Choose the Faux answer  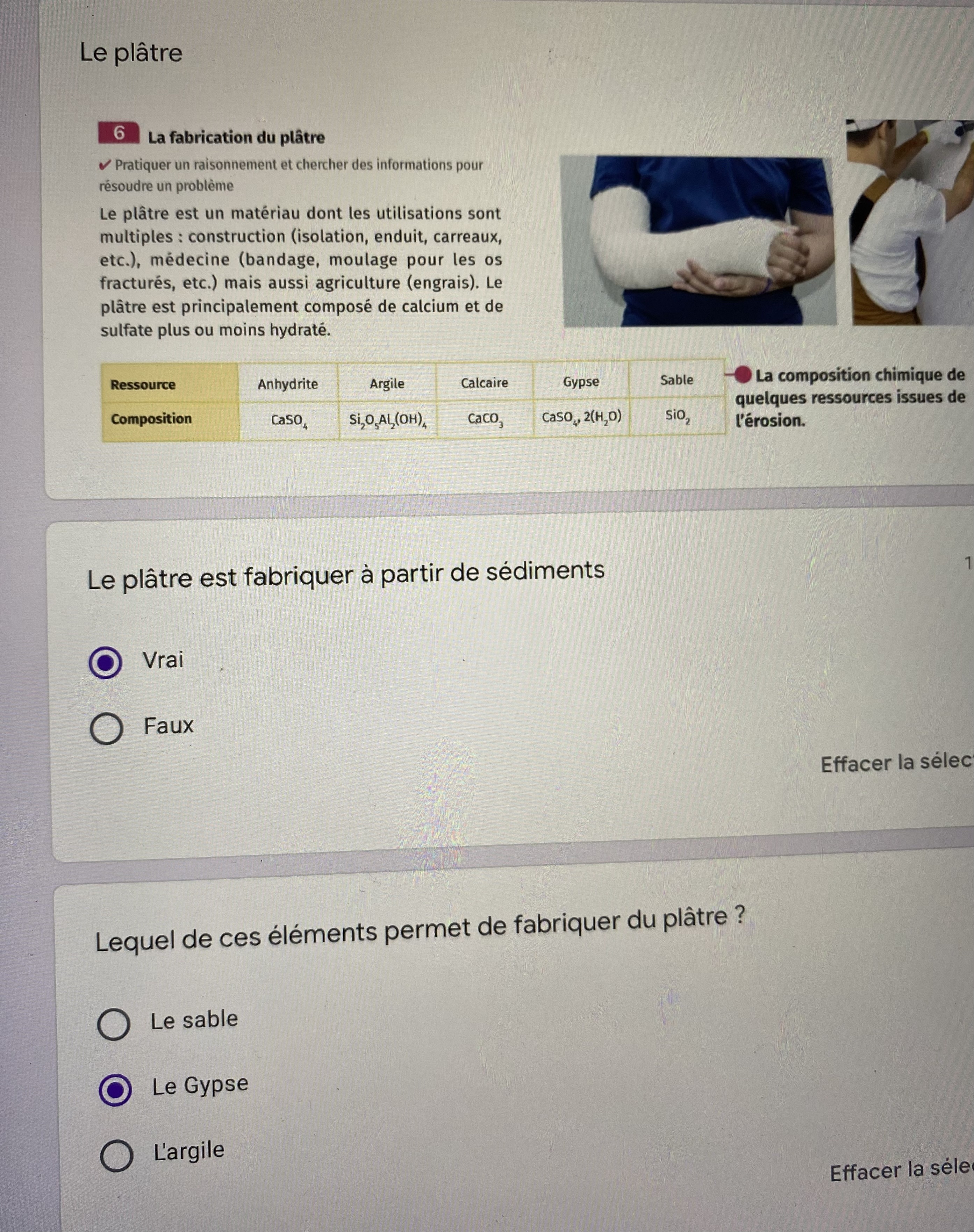(107, 729)
